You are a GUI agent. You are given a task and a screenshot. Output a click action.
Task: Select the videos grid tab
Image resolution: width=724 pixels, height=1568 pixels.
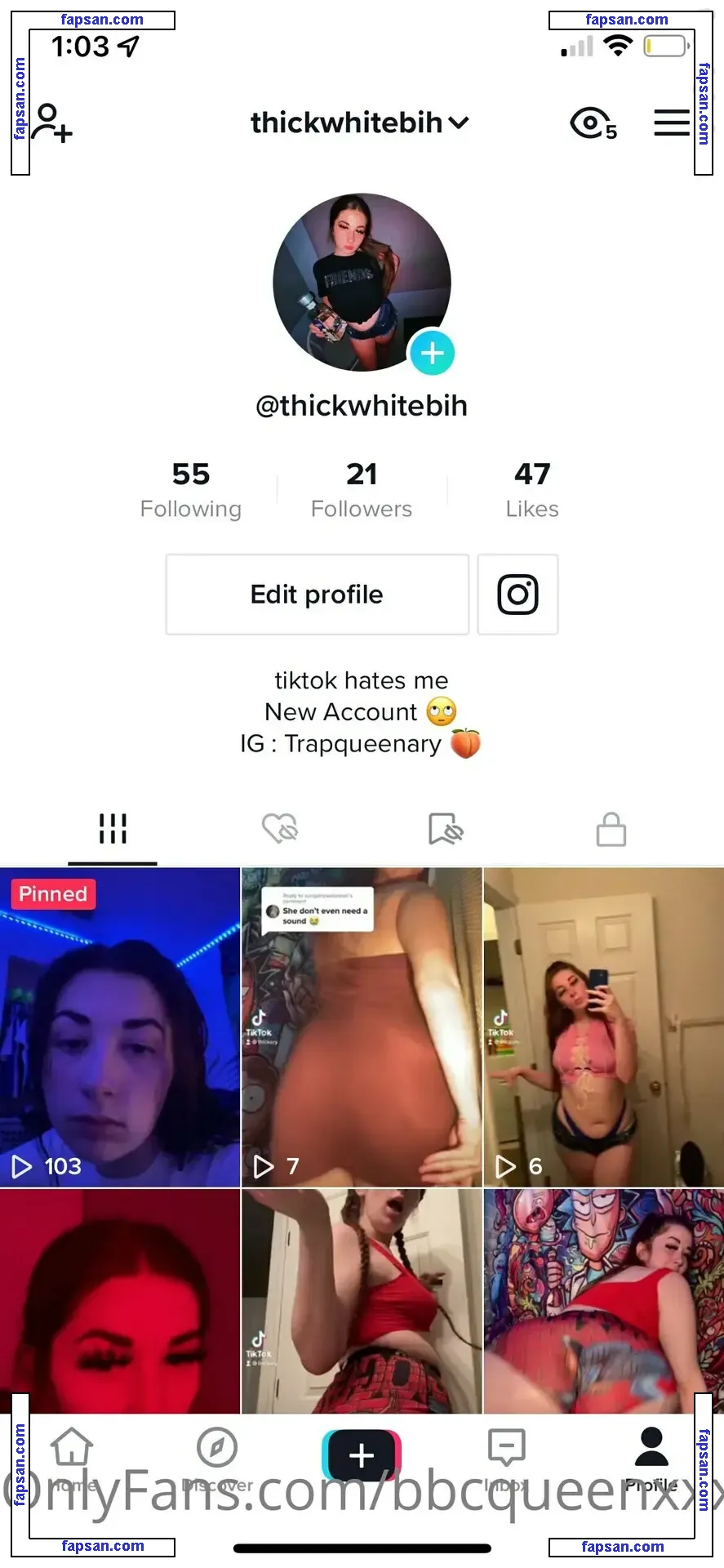point(113,829)
